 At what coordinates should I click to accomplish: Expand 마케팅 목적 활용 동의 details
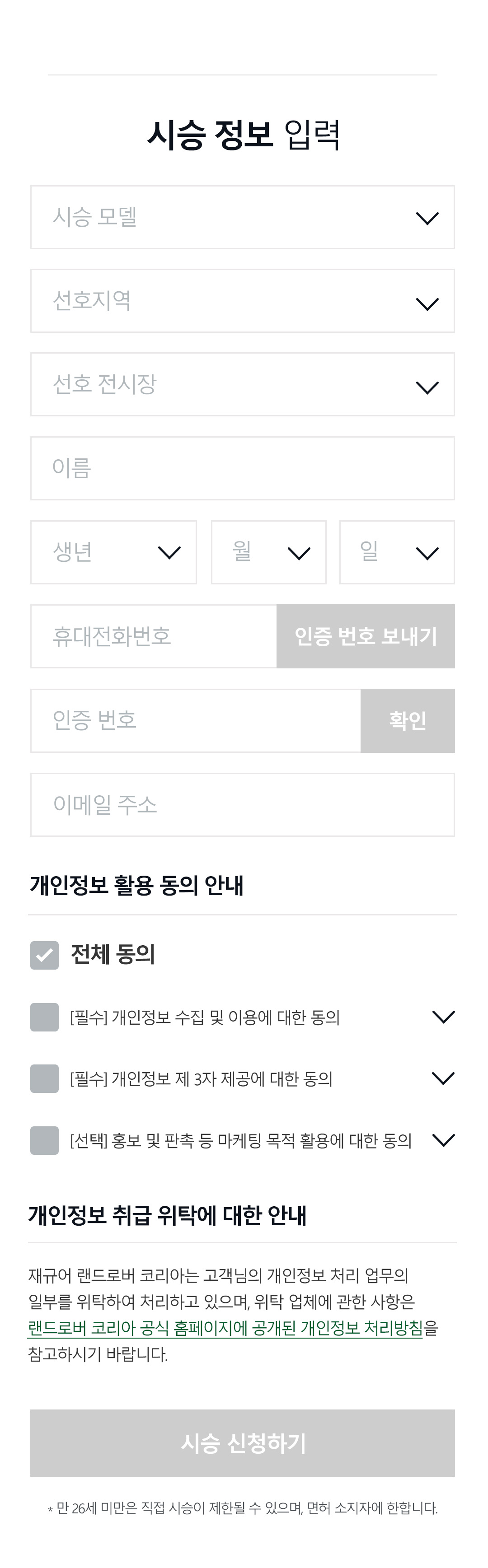pyautogui.click(x=443, y=1140)
